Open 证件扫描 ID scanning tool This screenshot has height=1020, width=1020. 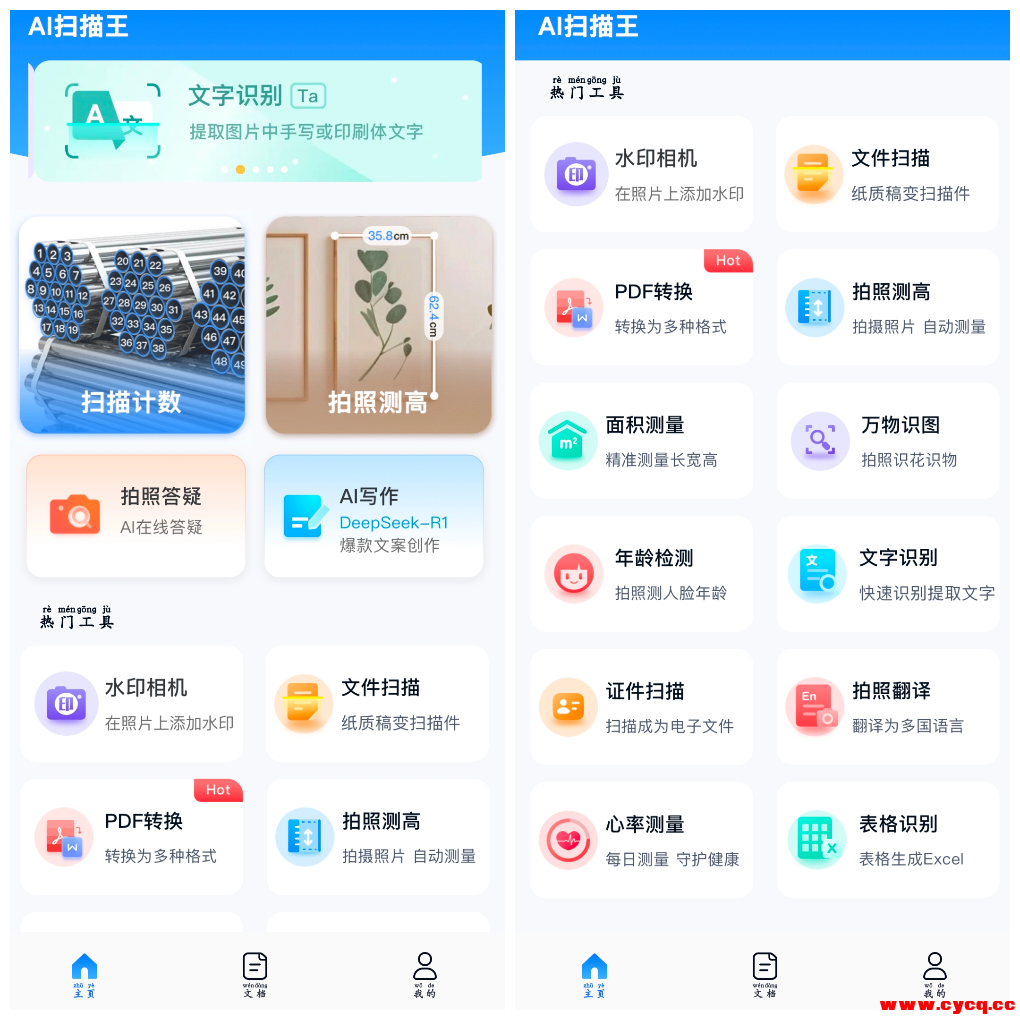click(x=641, y=707)
